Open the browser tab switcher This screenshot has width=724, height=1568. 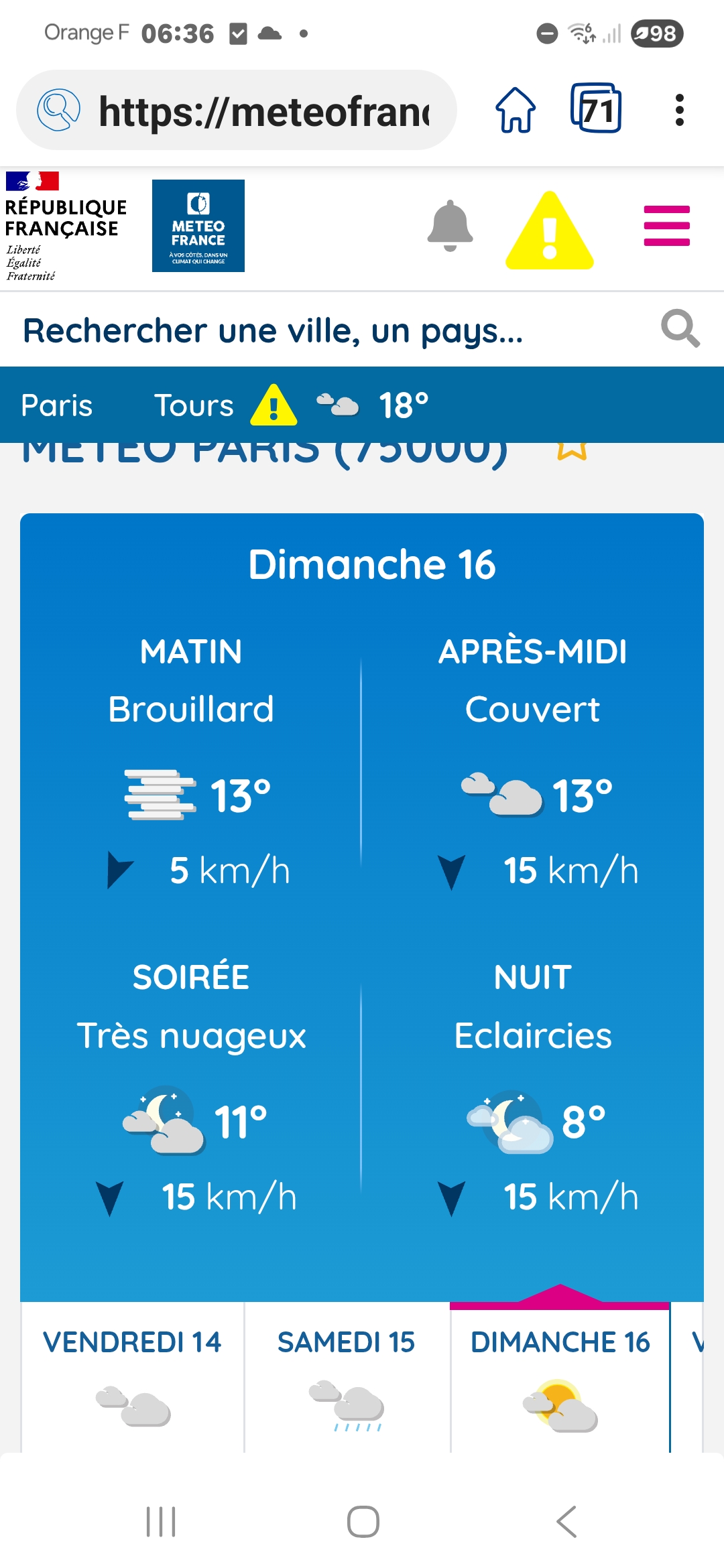point(596,109)
